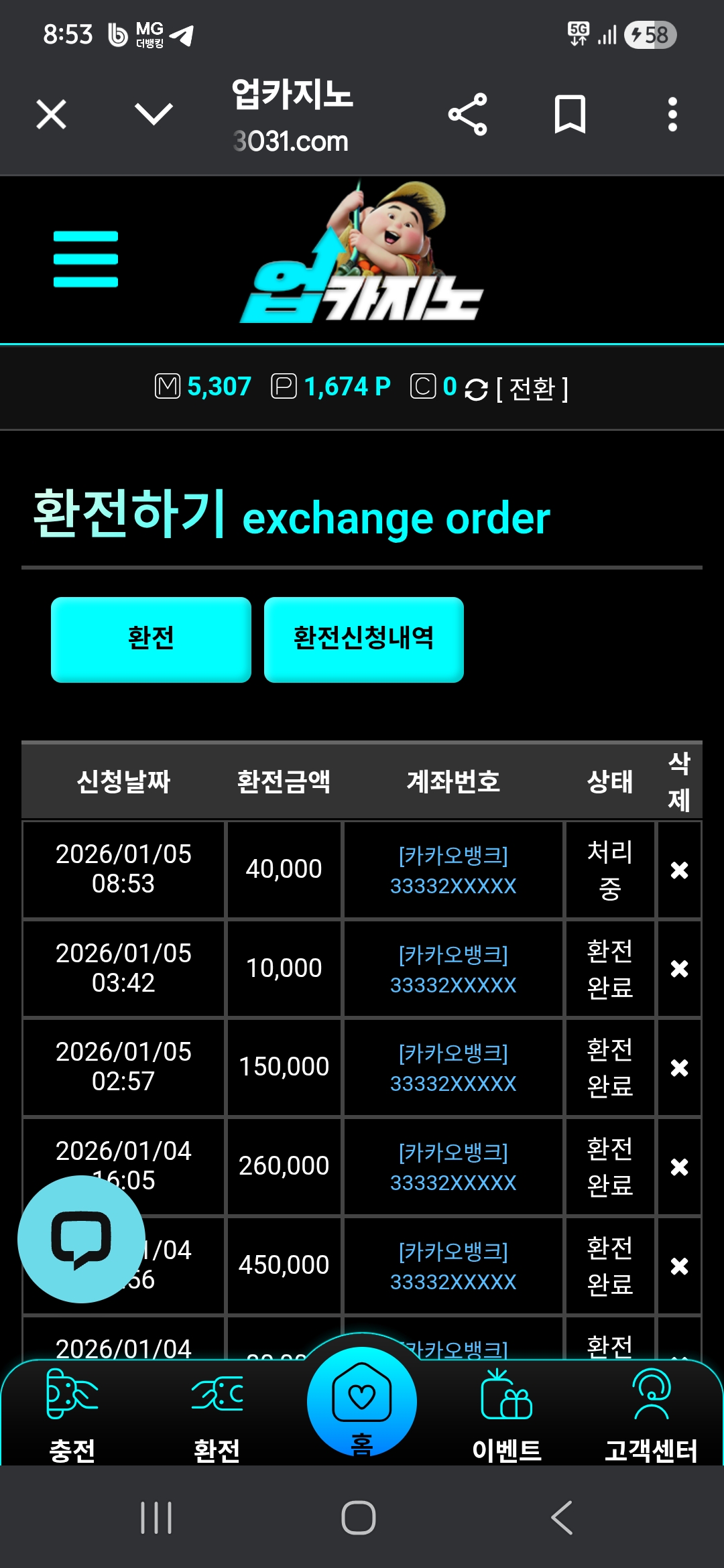Bookmark this page
The image size is (724, 1568).
click(570, 115)
